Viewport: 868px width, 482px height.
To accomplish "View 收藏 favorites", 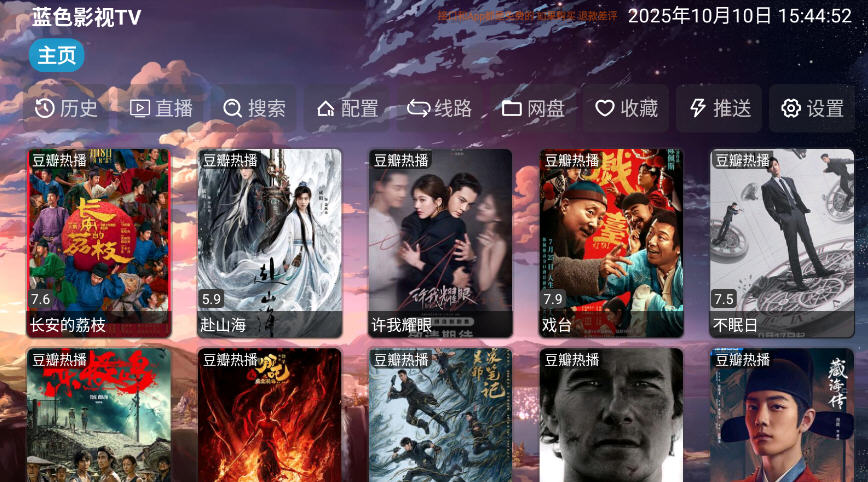I will tap(626, 108).
